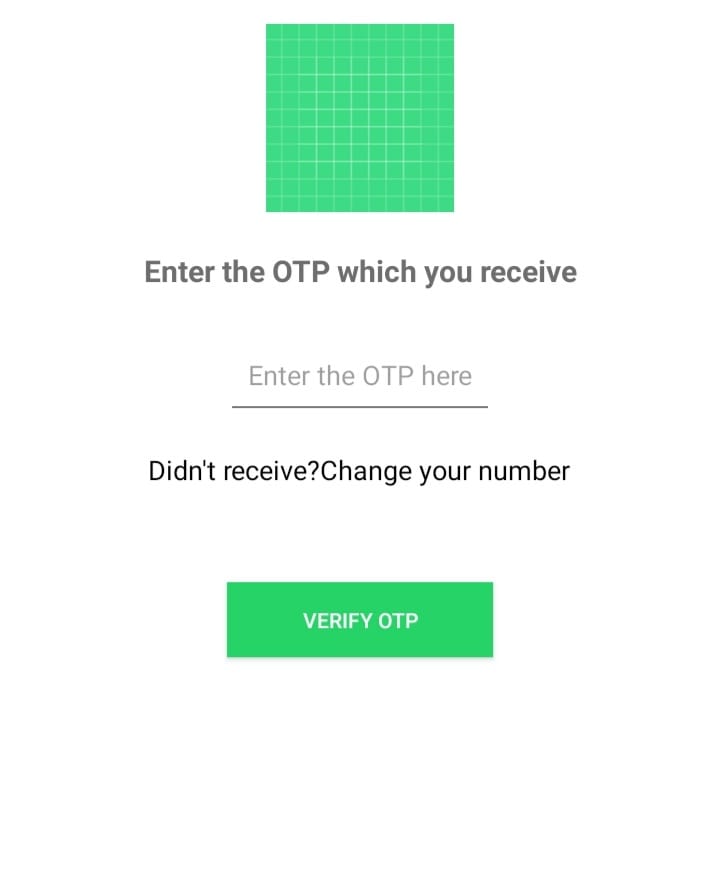720x888 pixels.
Task: Tap the green checkered app logo
Action: [x=360, y=117]
